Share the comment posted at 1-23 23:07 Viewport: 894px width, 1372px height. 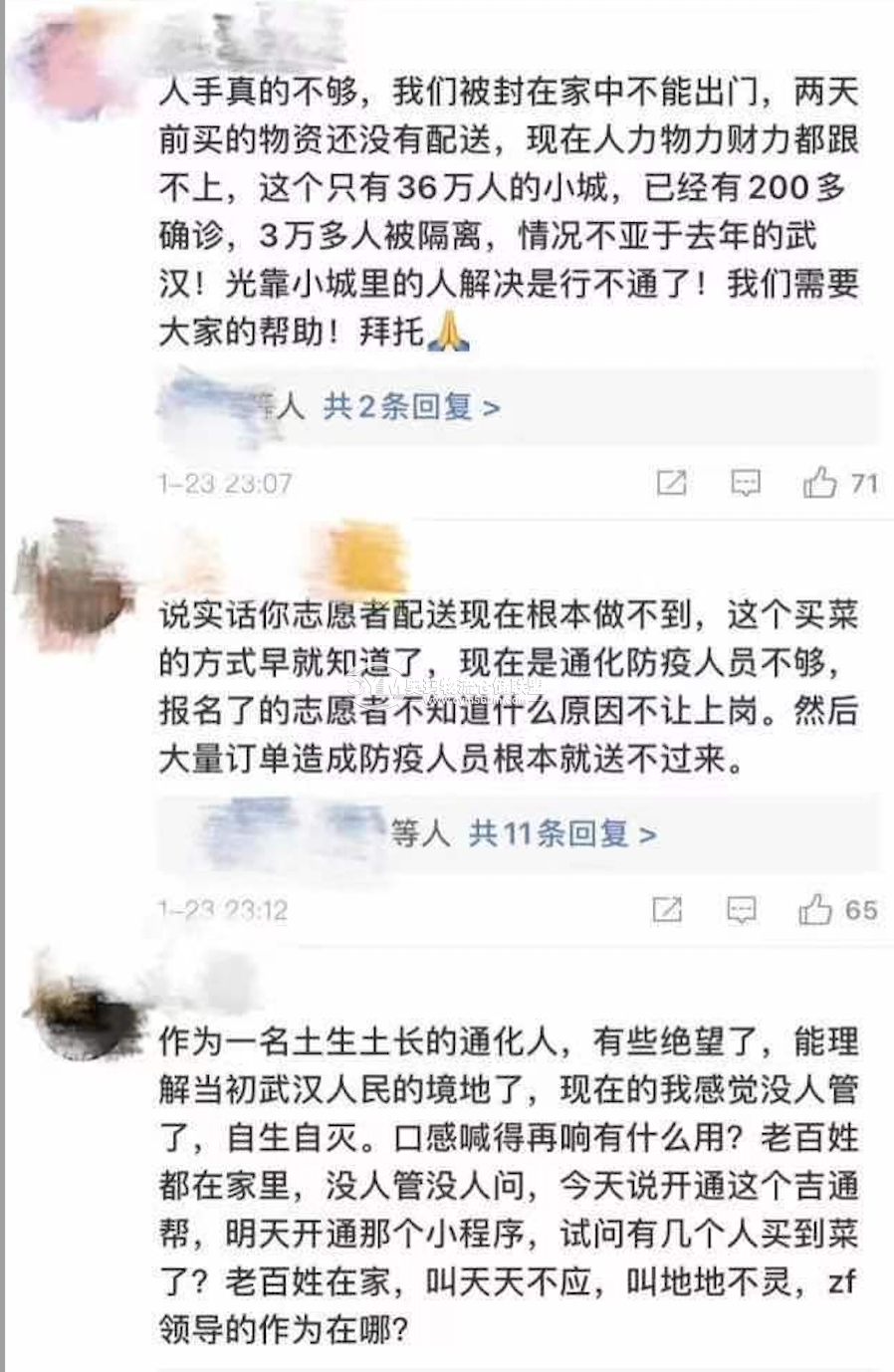tap(672, 483)
